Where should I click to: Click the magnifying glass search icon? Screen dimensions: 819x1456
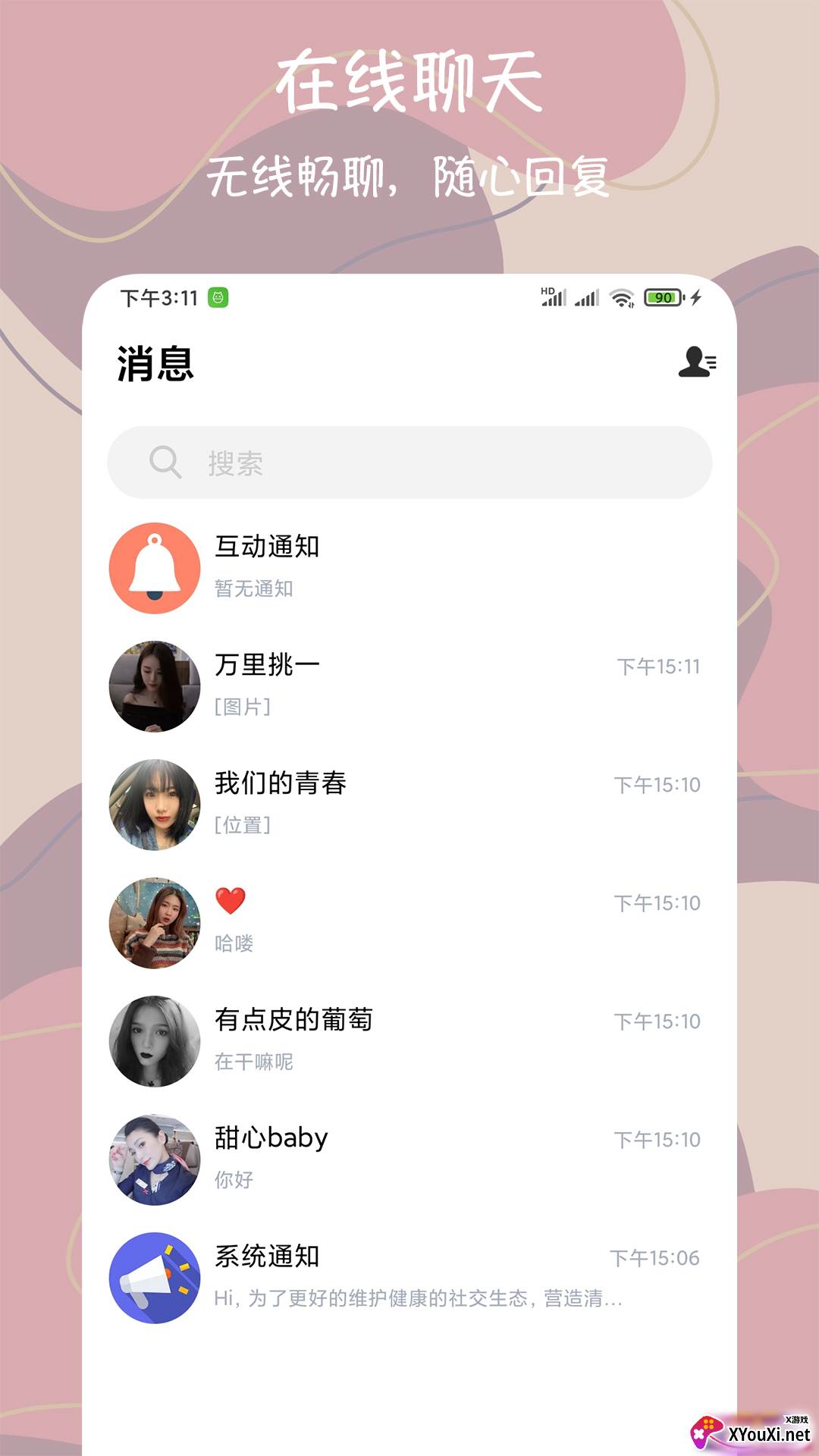coord(164,461)
